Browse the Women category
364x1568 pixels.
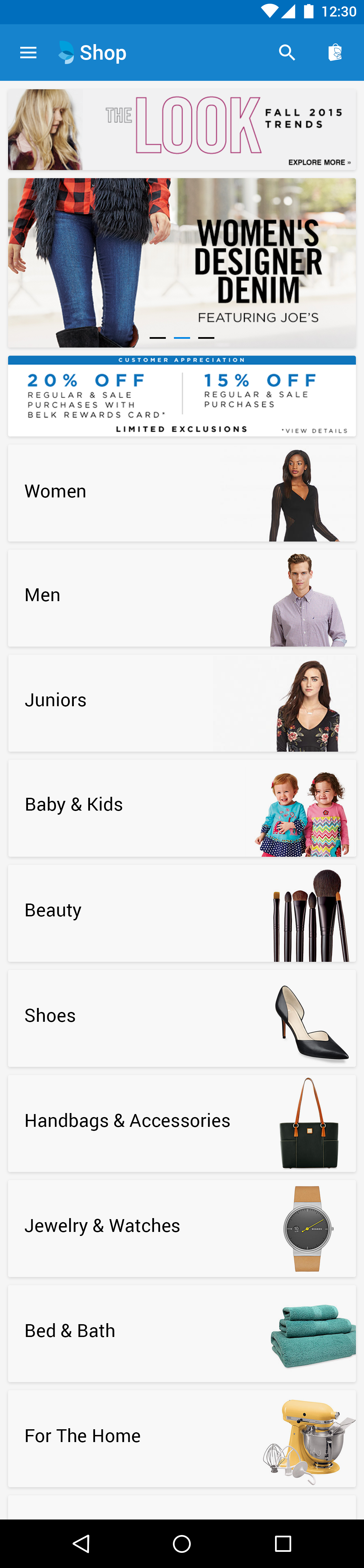(x=181, y=492)
